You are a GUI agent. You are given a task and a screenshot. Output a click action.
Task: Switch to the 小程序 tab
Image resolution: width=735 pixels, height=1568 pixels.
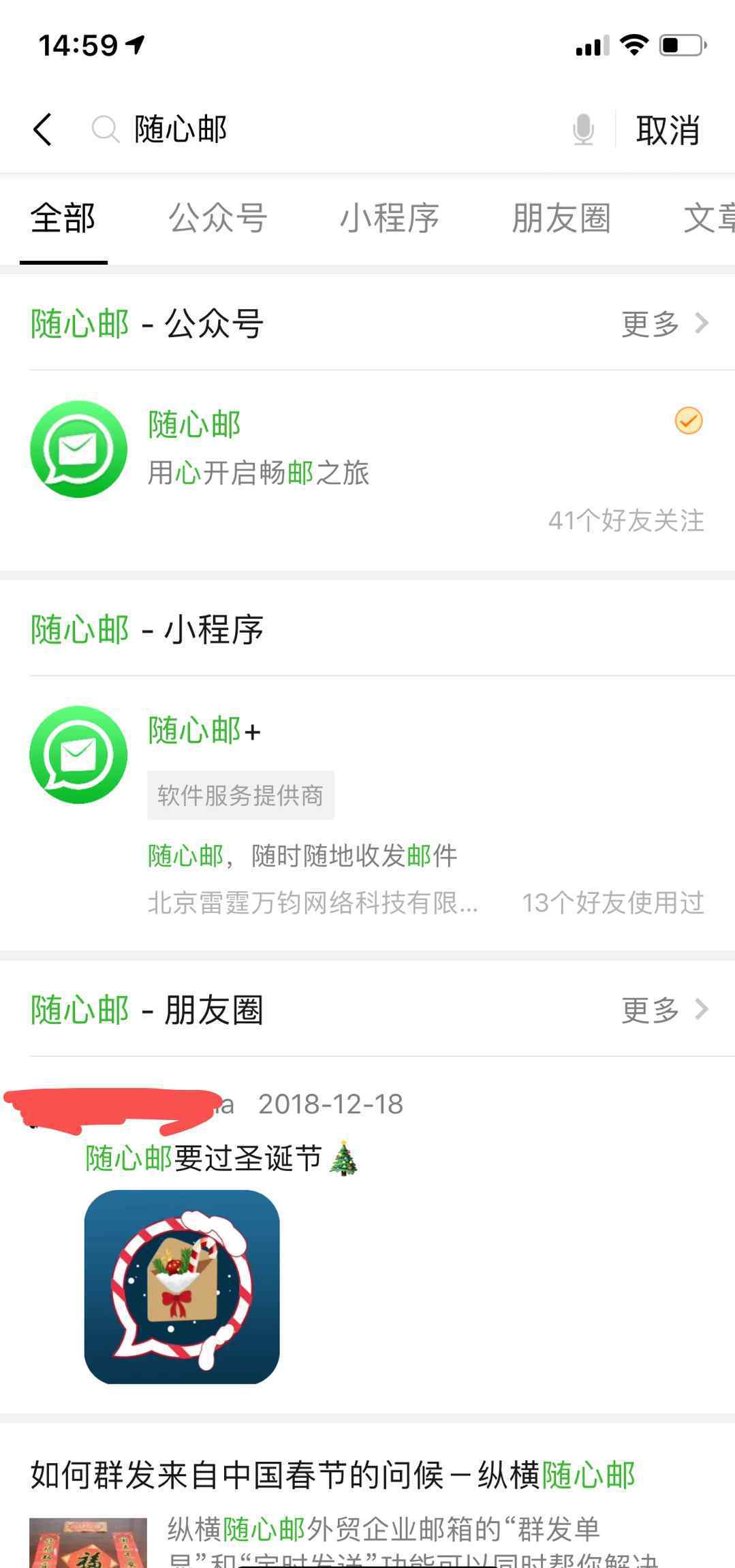click(x=389, y=219)
